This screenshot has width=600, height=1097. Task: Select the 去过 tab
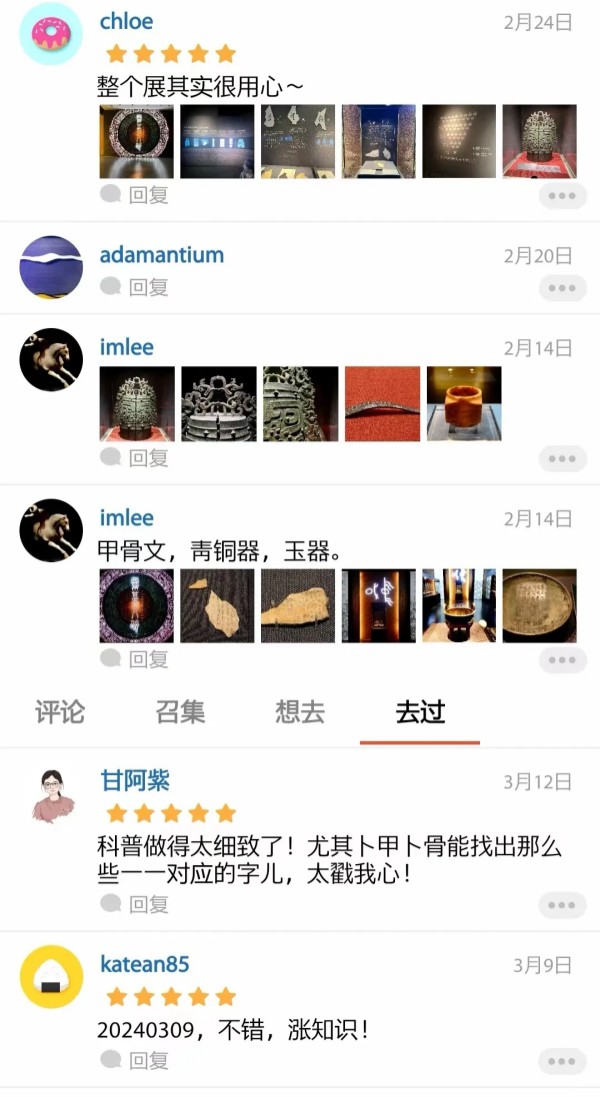pos(420,712)
